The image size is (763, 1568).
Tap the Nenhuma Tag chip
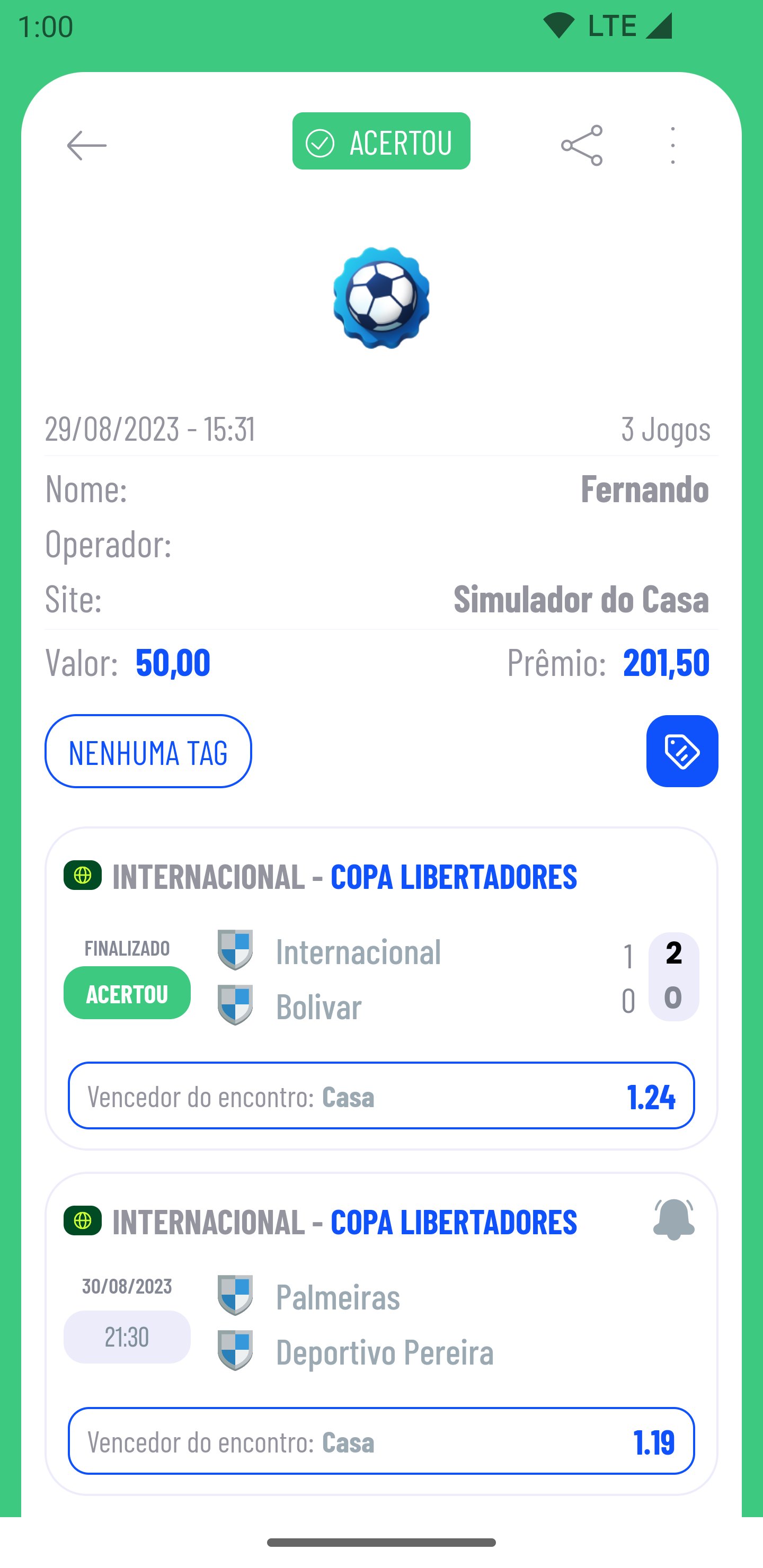pos(148,751)
